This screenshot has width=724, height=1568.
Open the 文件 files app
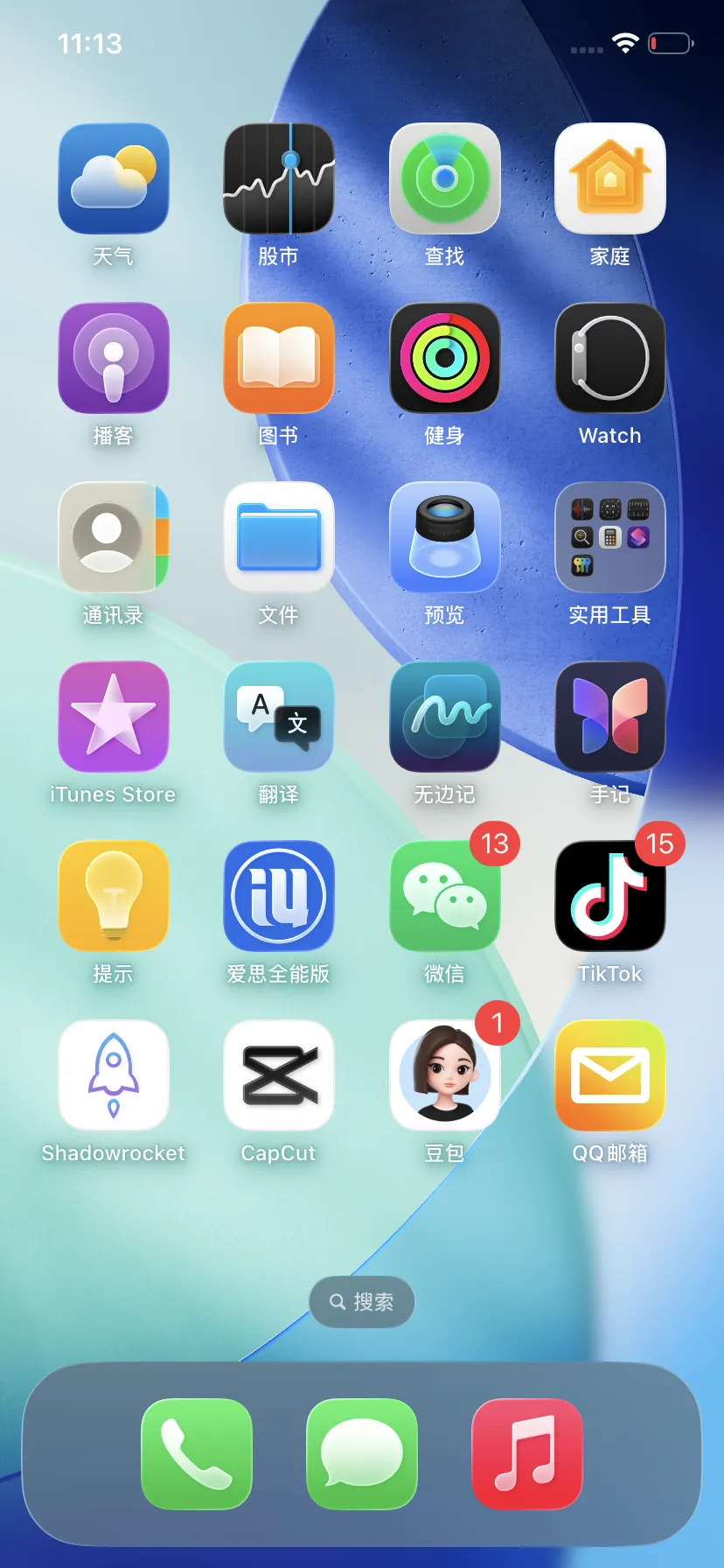279,537
